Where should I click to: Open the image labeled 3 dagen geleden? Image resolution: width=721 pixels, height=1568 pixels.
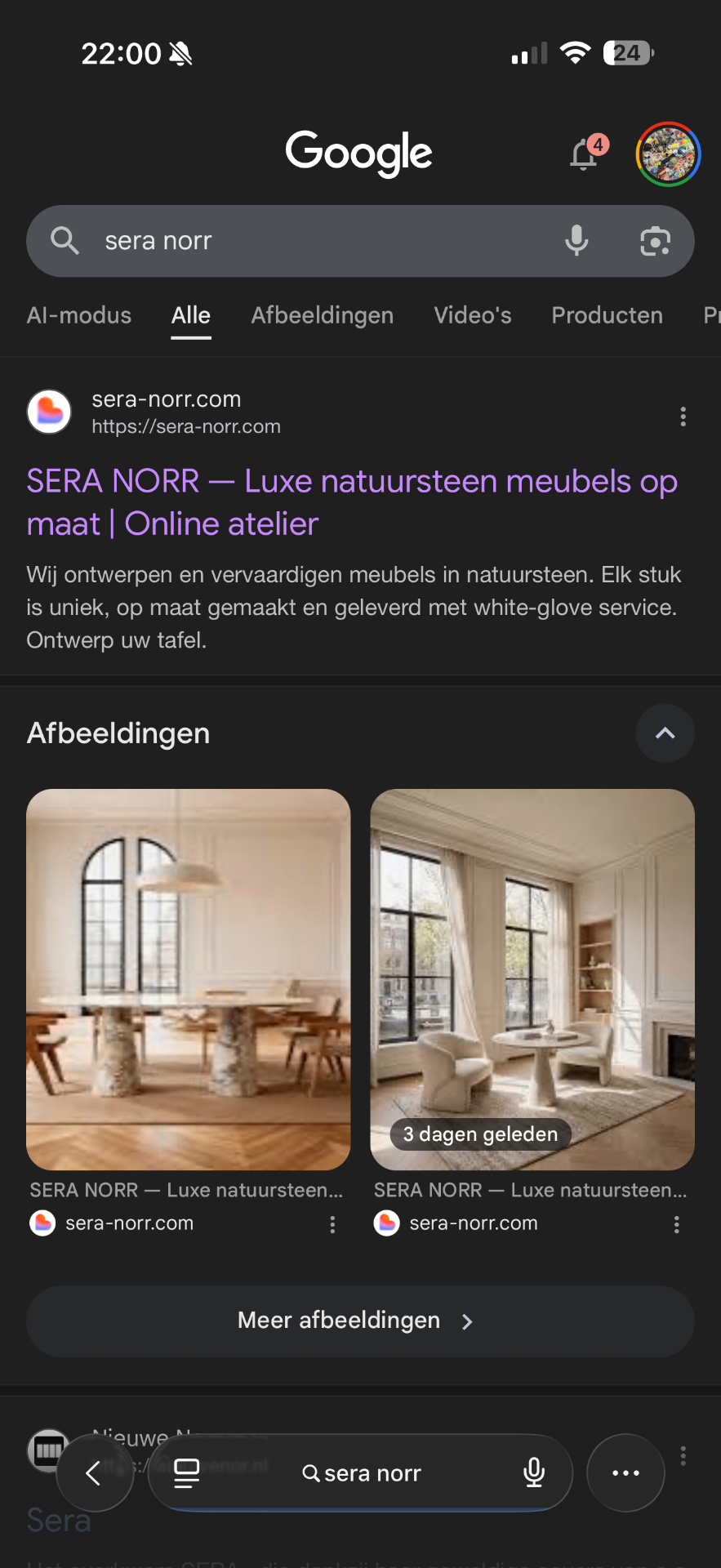click(532, 978)
